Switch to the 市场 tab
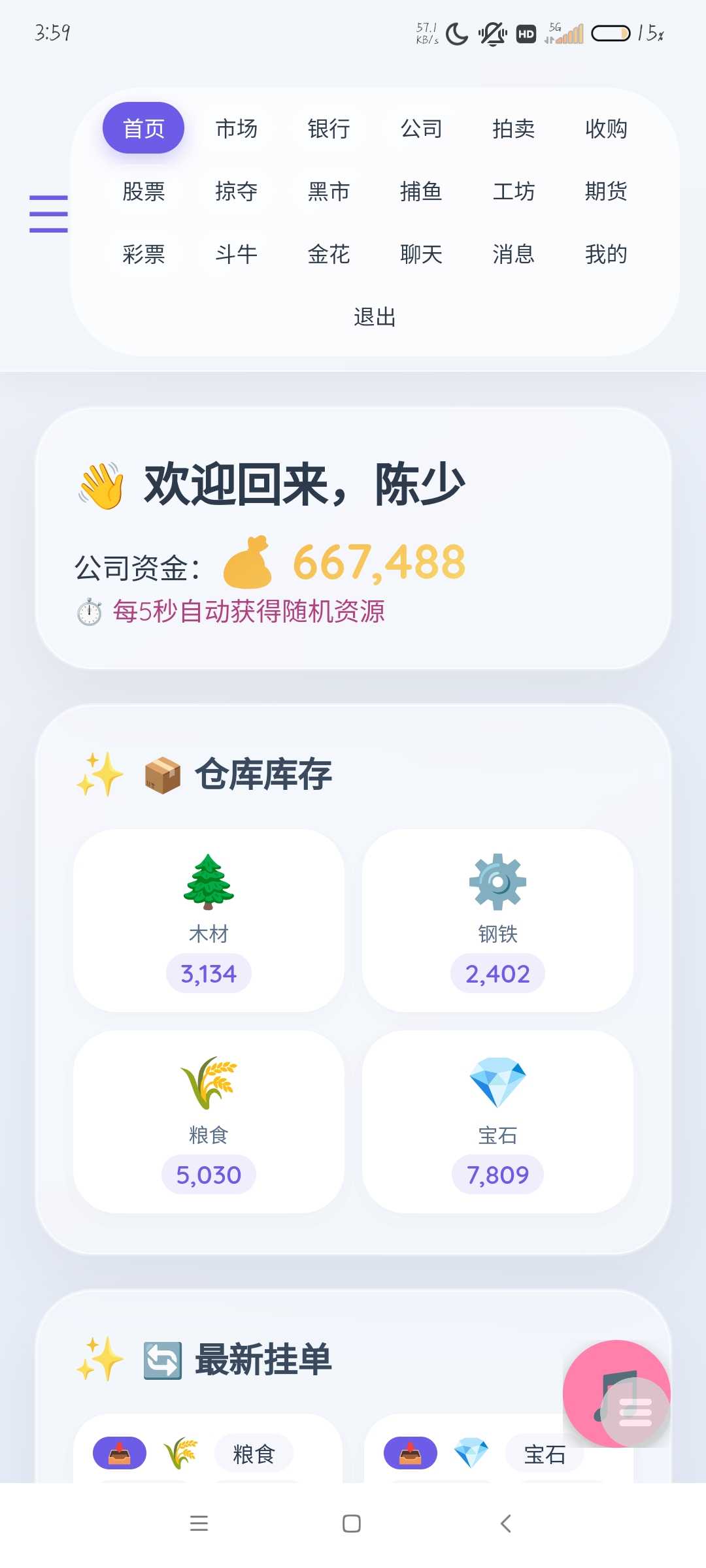 236,129
